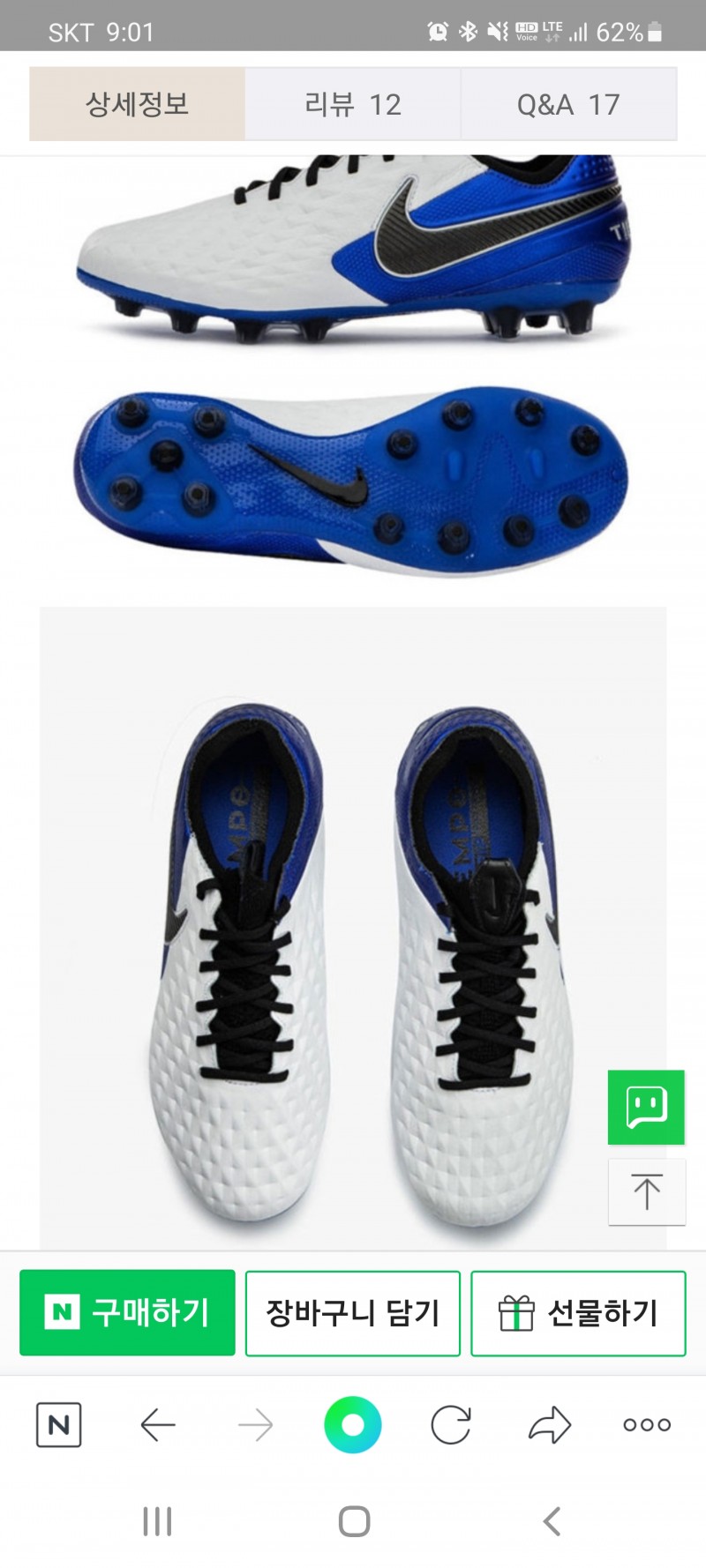
Task: Open the green chat inquiry button
Action: click(x=646, y=1107)
